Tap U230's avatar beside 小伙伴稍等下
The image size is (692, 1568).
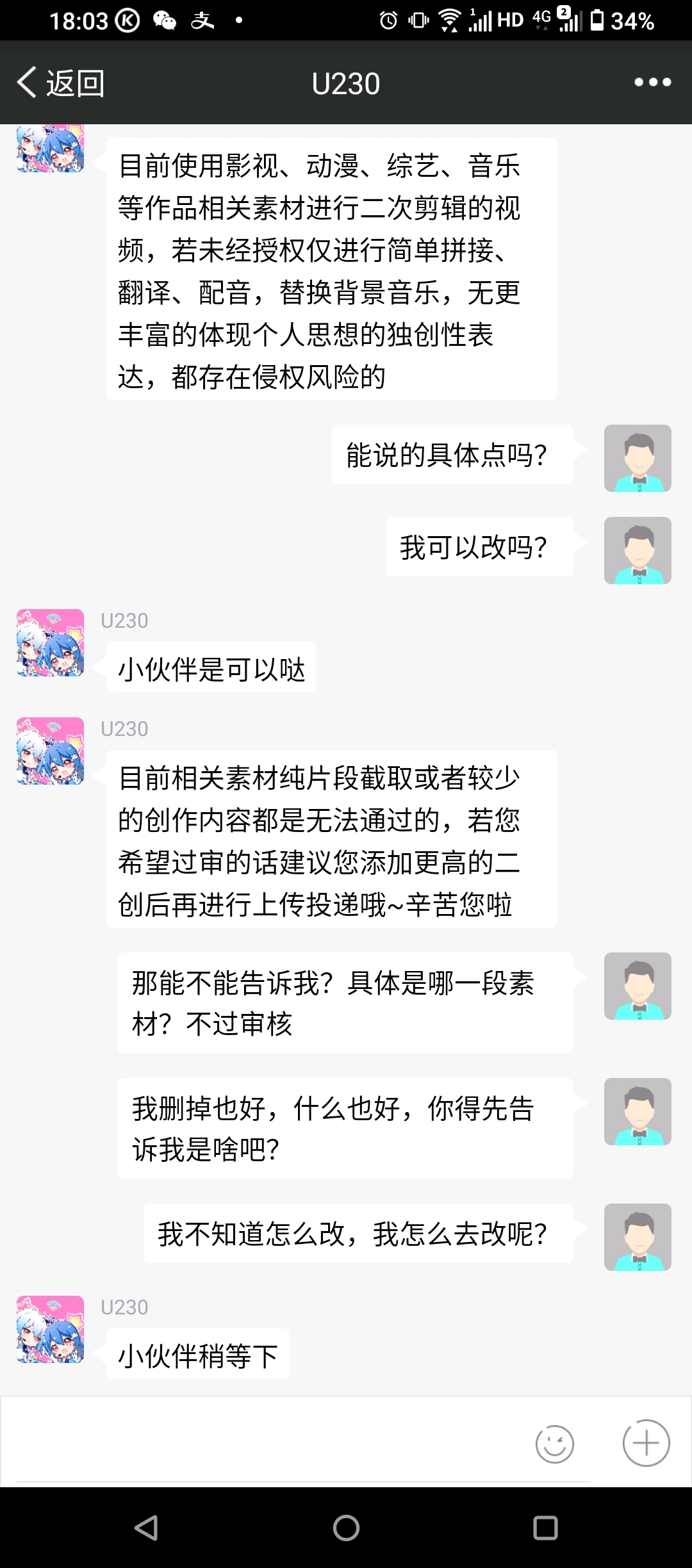[50, 1329]
